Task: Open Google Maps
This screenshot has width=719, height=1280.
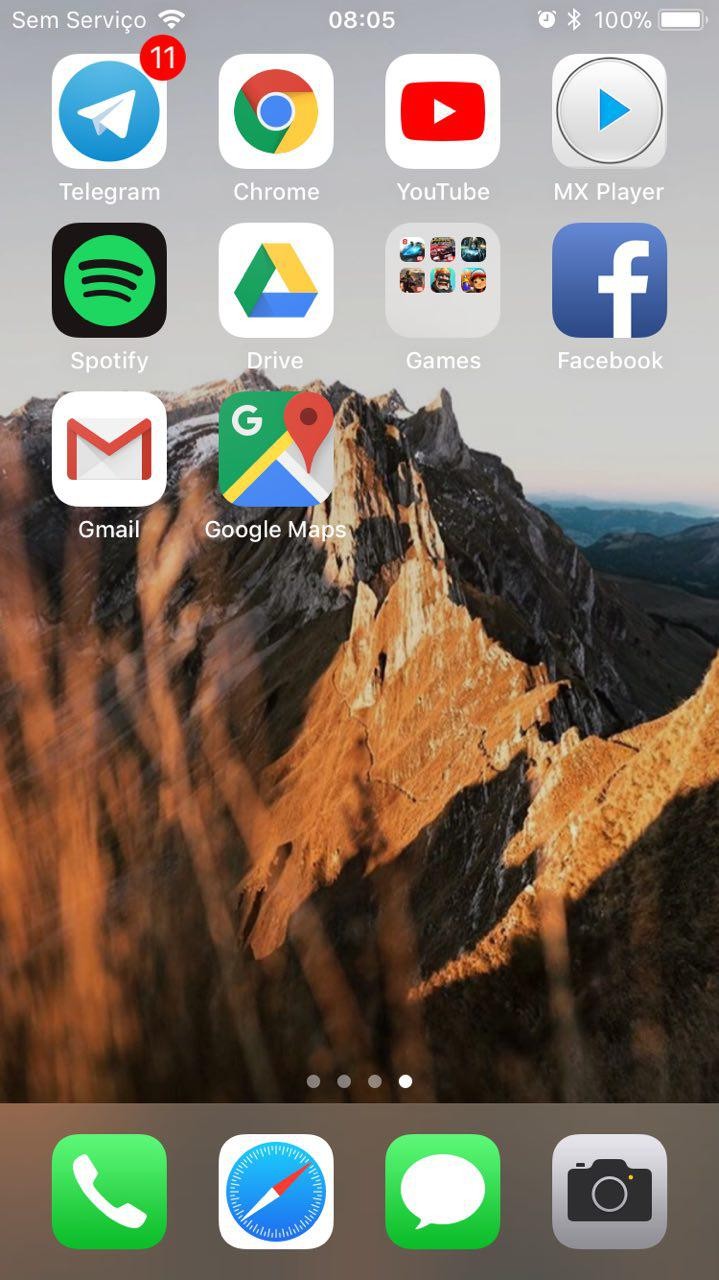Action: tap(276, 449)
